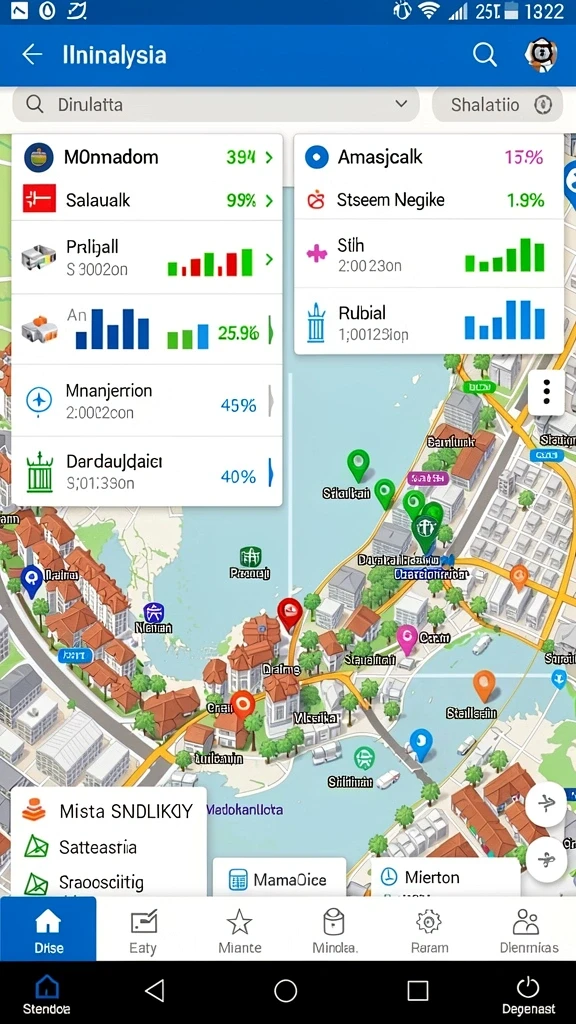Switch to the Eaty tab

pyautogui.click(x=143, y=931)
